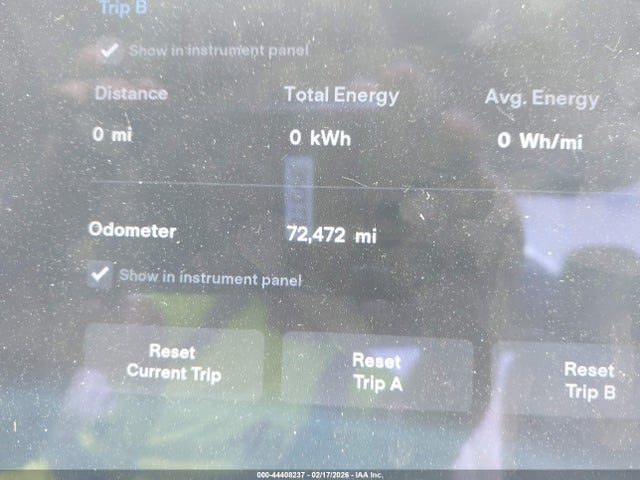Uncheck Odometer show in instrument panel
Viewport: 640px width, 480px height.
coord(100,275)
